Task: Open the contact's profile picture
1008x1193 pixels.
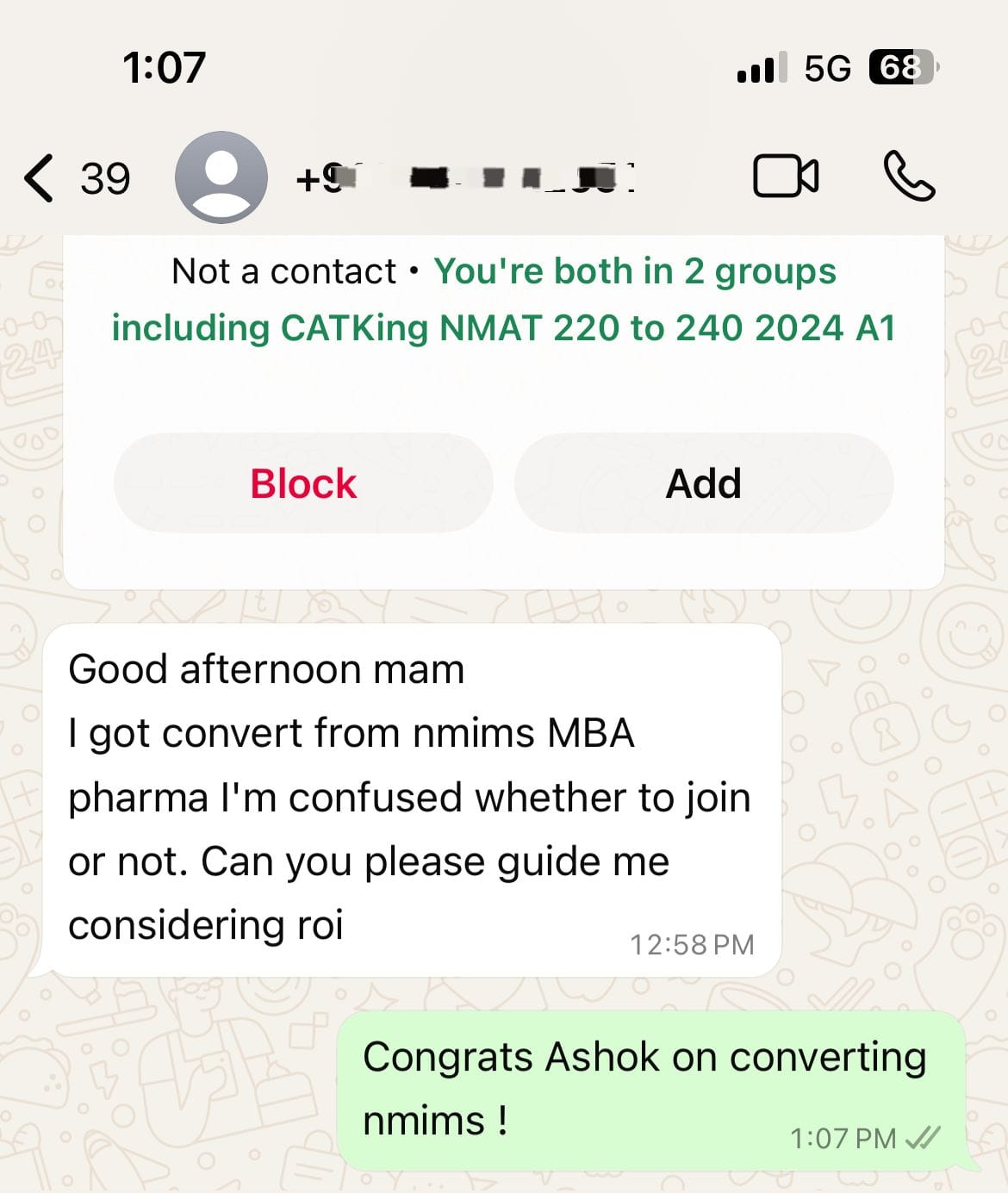Action: pyautogui.click(x=221, y=178)
